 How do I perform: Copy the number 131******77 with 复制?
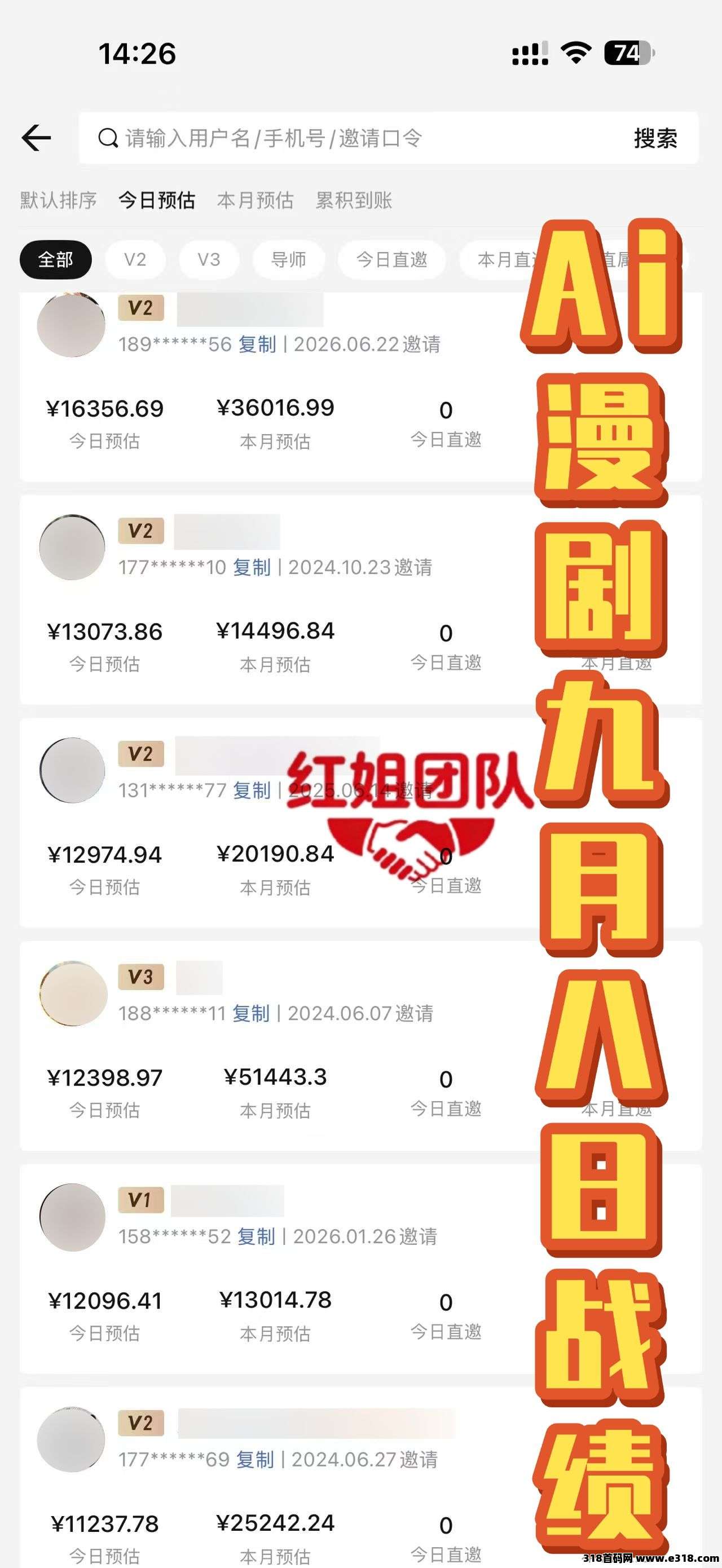[252, 790]
